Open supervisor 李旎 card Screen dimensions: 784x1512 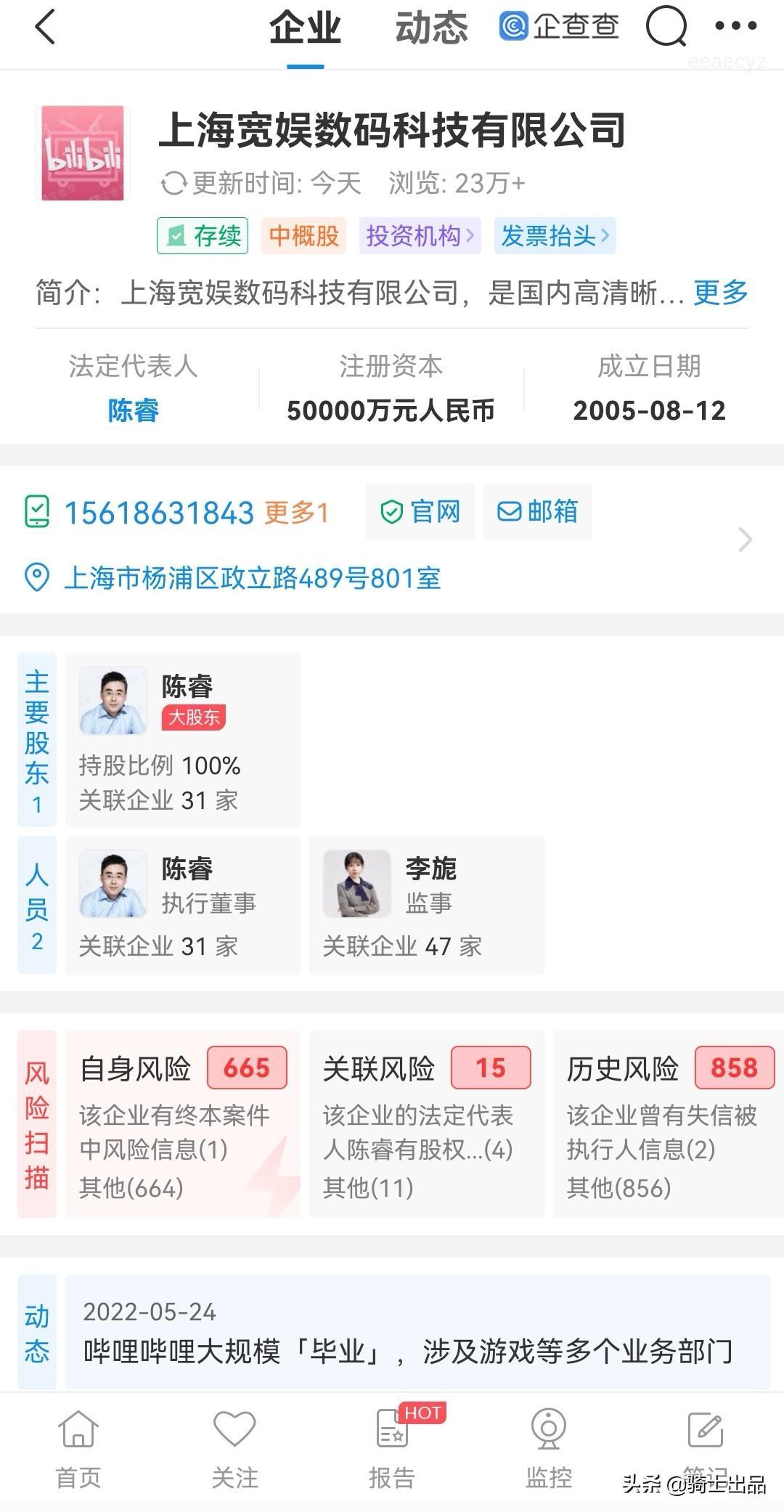426,905
